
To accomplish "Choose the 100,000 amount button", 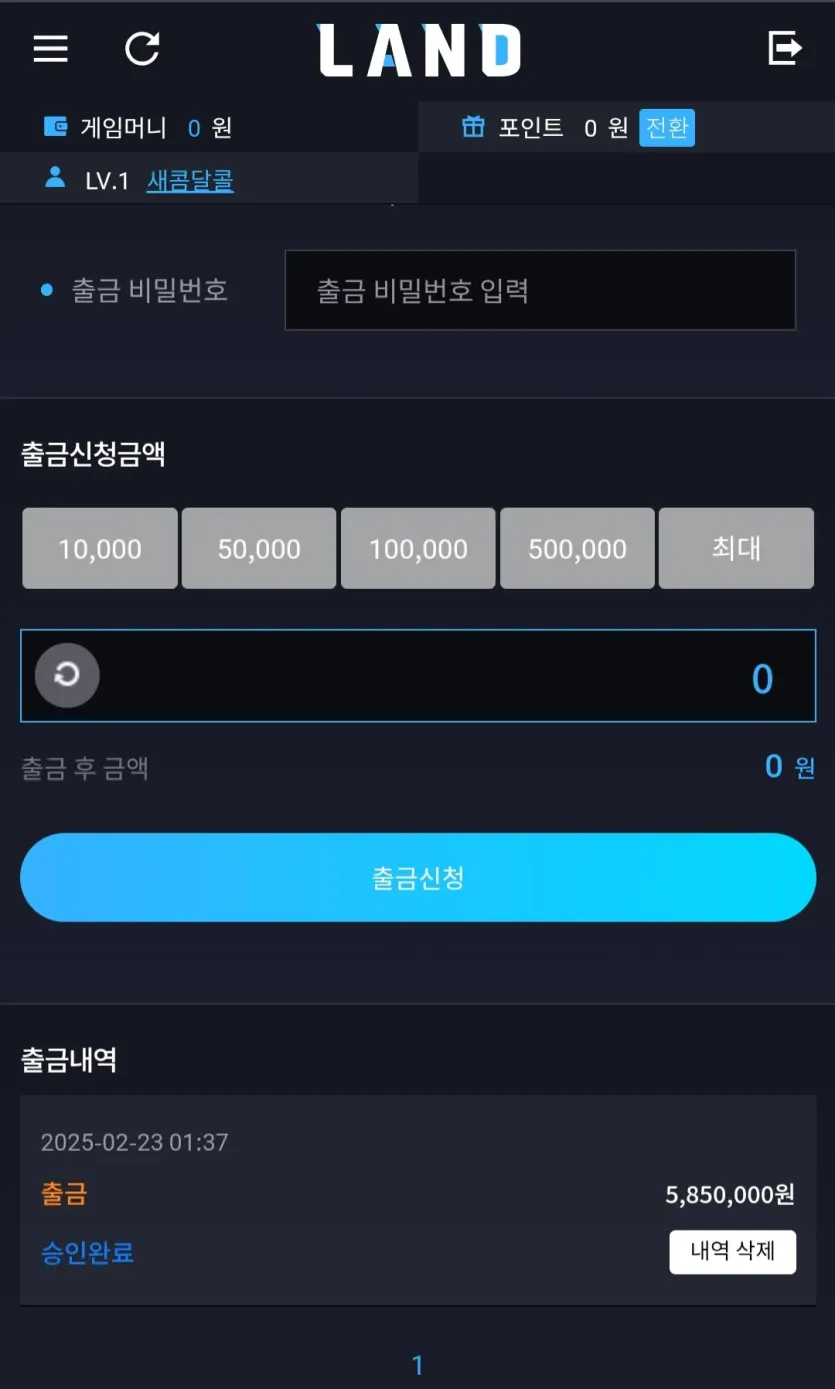I will click(x=418, y=548).
